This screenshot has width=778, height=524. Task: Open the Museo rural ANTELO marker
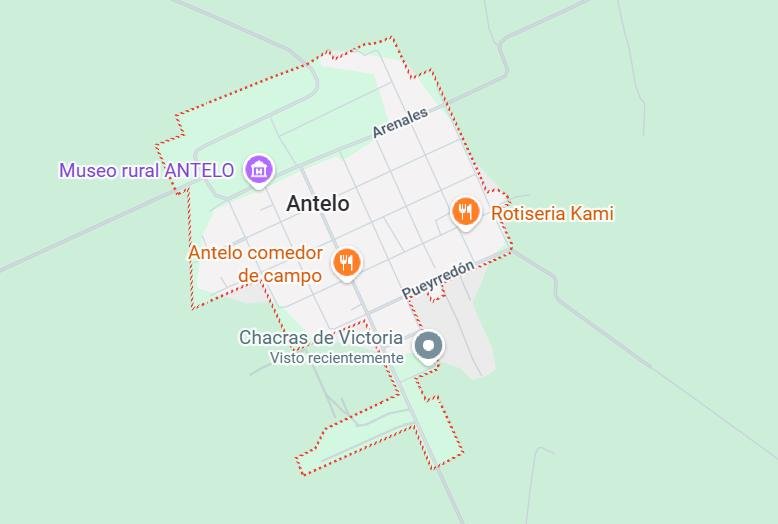(x=259, y=170)
